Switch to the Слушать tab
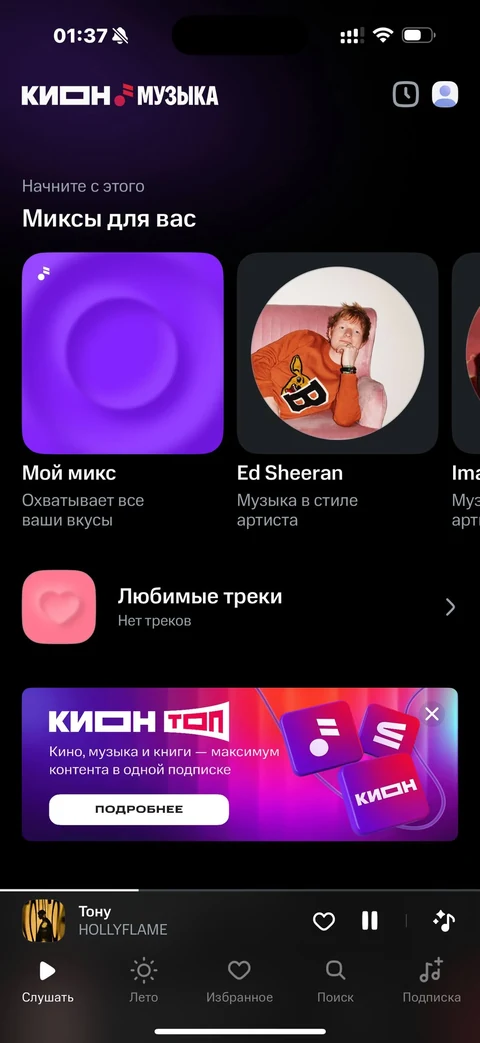Screen dimensions: 480x1043 47,980
